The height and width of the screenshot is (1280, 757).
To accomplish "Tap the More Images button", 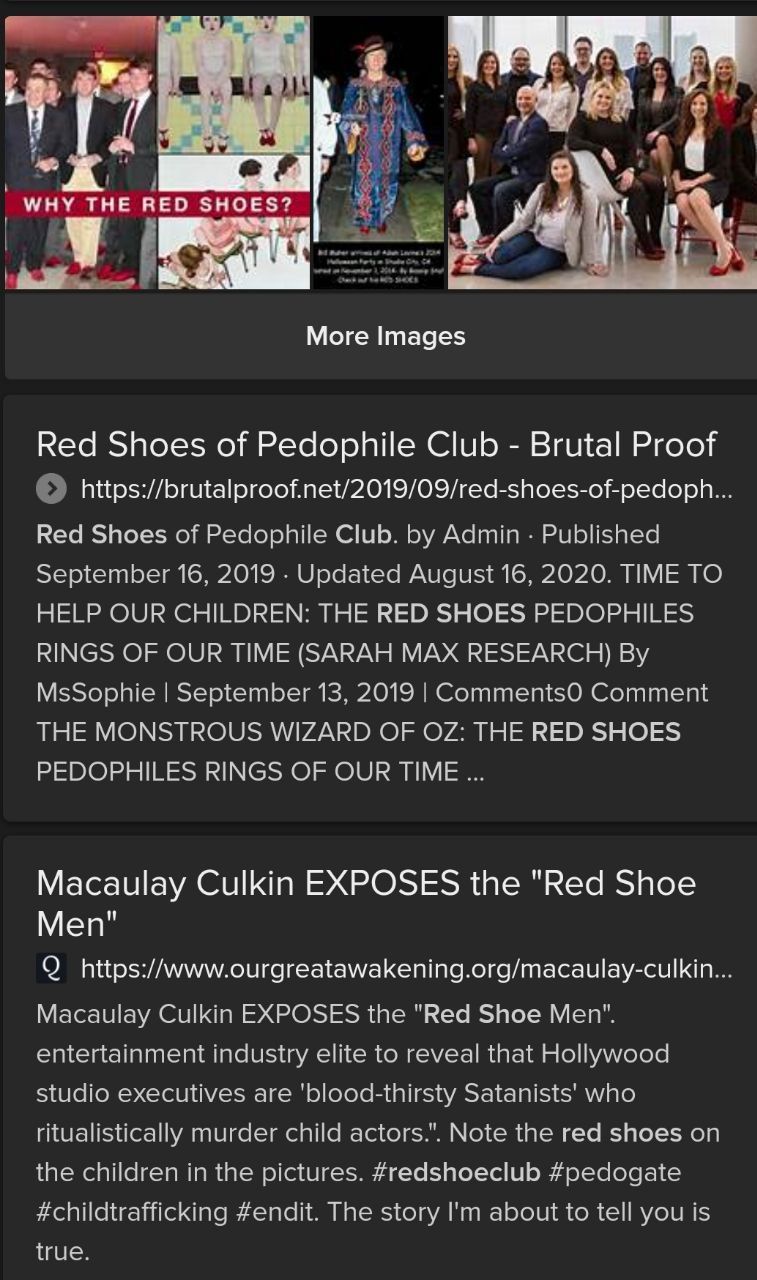I will [385, 336].
